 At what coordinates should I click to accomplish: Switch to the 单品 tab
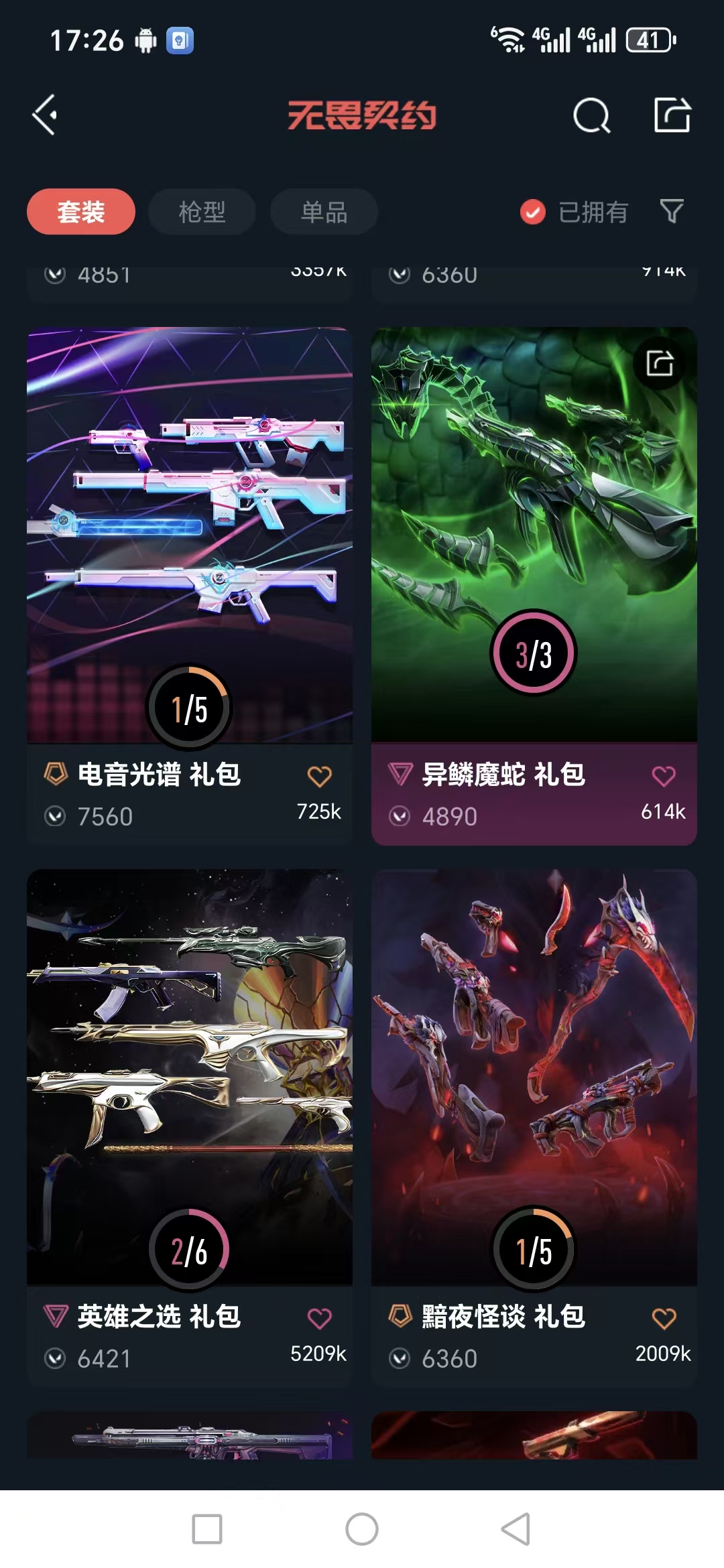click(324, 212)
